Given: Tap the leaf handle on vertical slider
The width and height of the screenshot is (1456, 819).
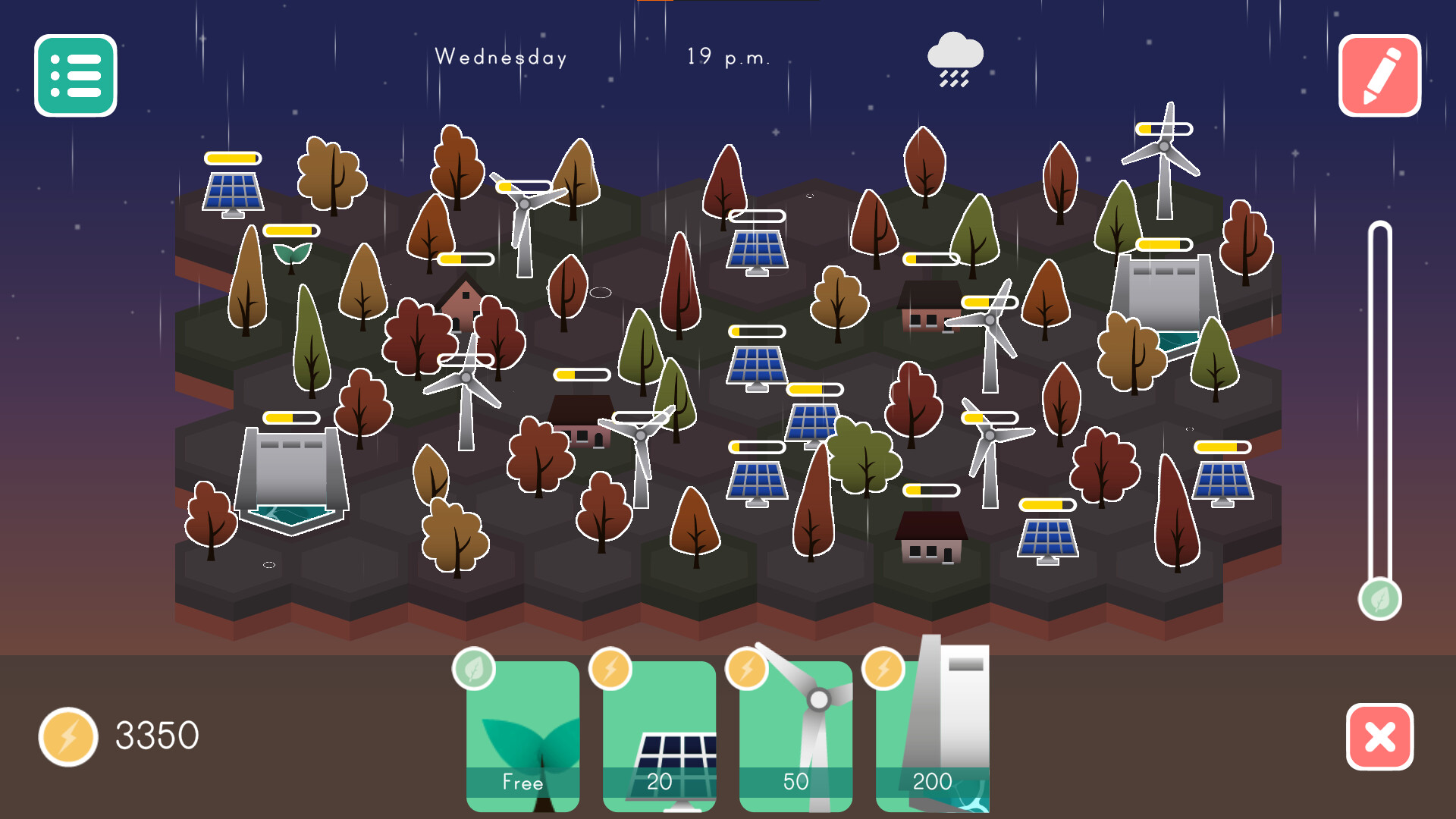Looking at the screenshot, I should click(x=1379, y=599).
